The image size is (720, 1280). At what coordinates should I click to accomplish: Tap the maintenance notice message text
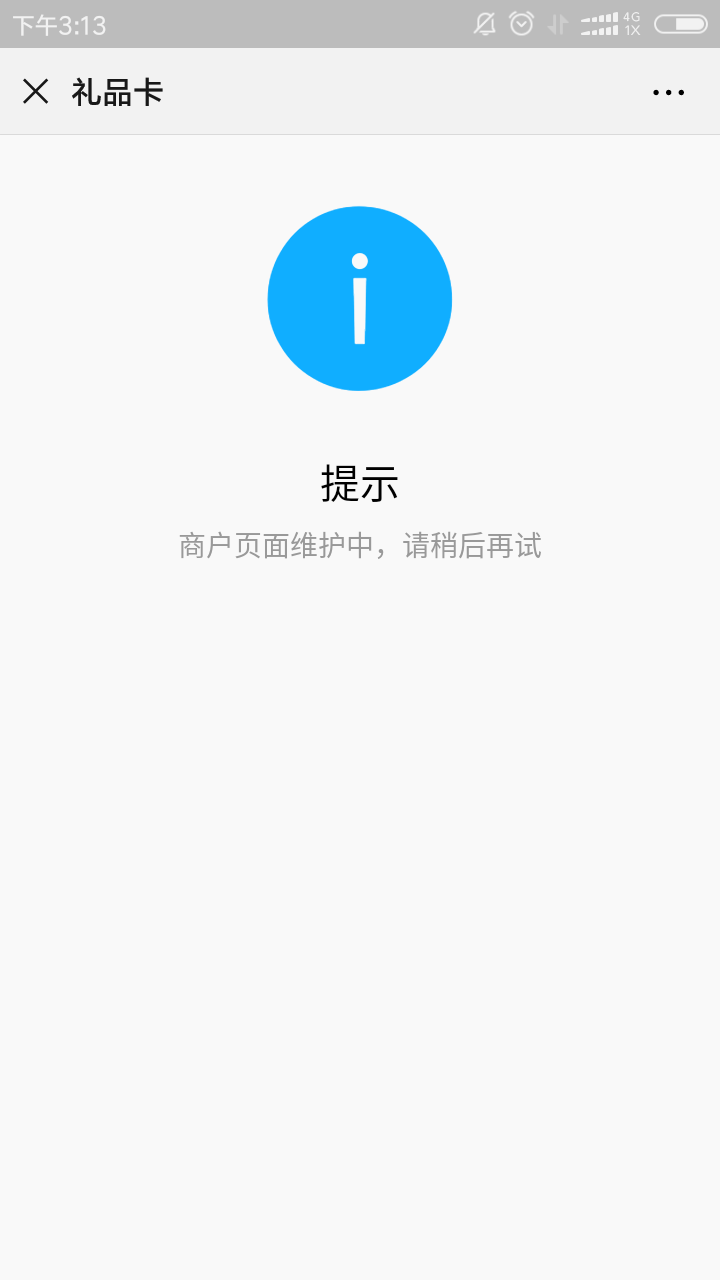click(360, 546)
